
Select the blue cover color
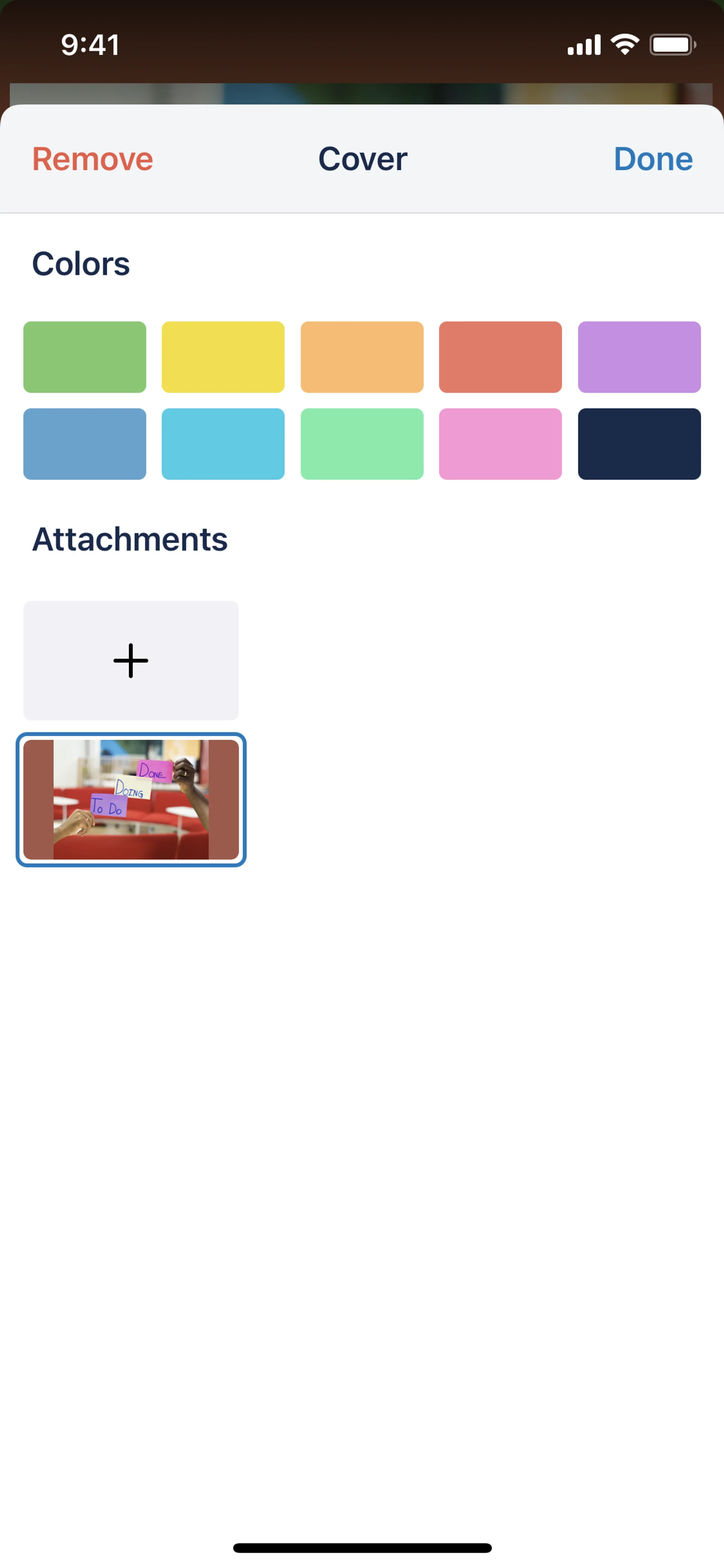(84, 444)
